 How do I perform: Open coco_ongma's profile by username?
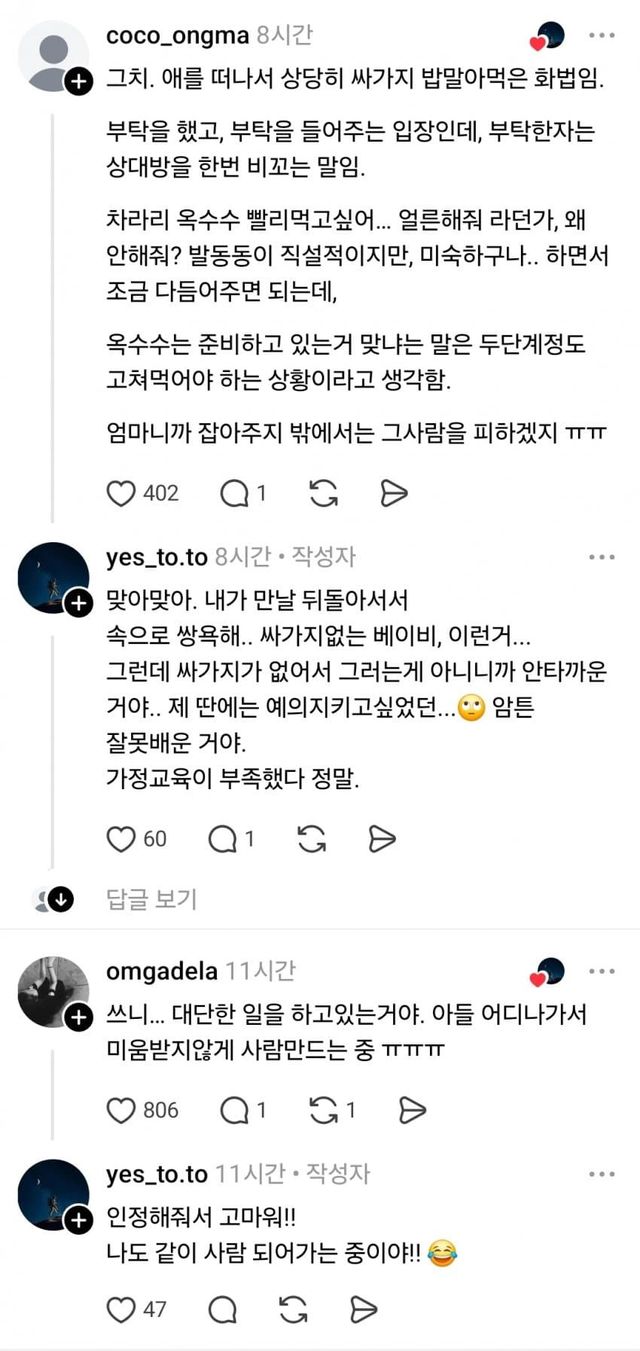176,36
